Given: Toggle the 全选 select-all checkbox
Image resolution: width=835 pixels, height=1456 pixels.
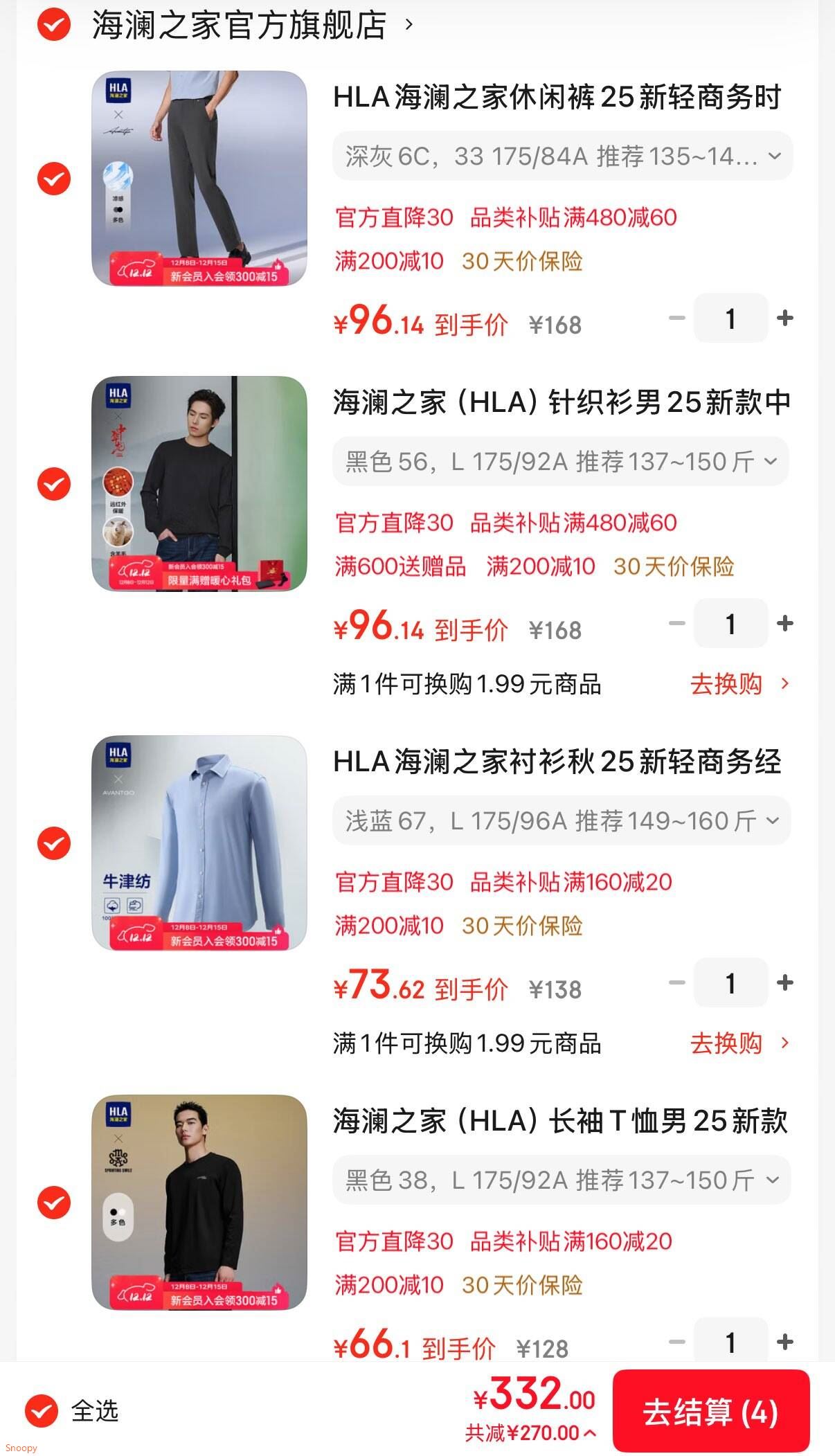Looking at the screenshot, I should [42, 1410].
